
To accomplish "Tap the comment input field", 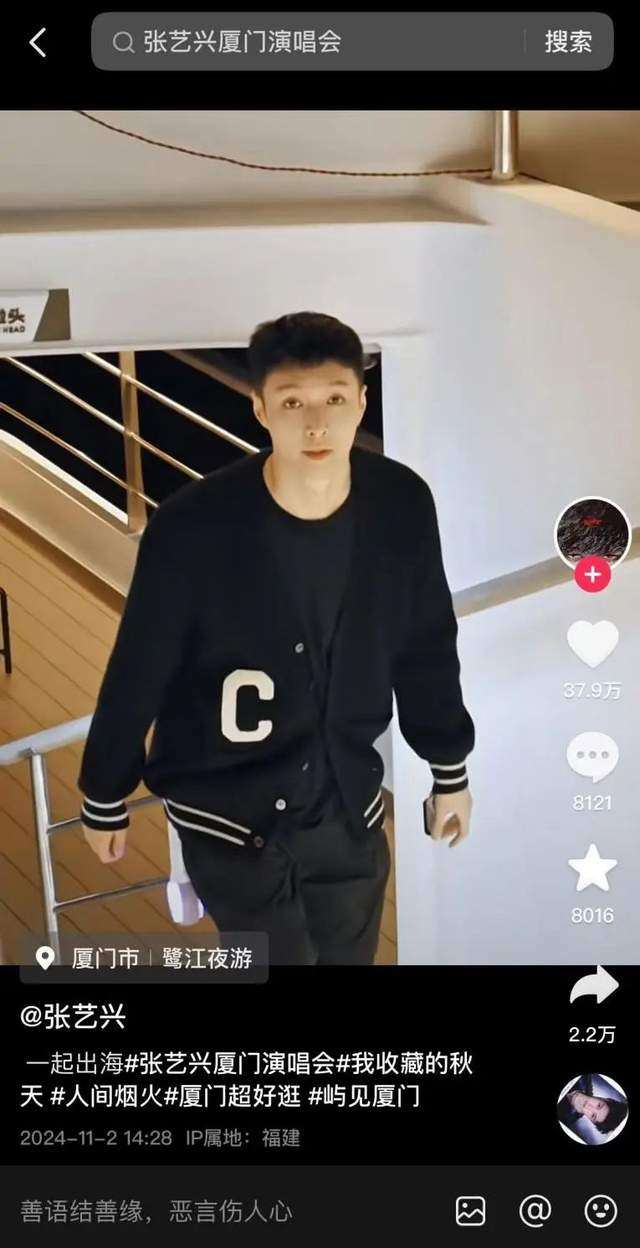I will click(200, 1211).
